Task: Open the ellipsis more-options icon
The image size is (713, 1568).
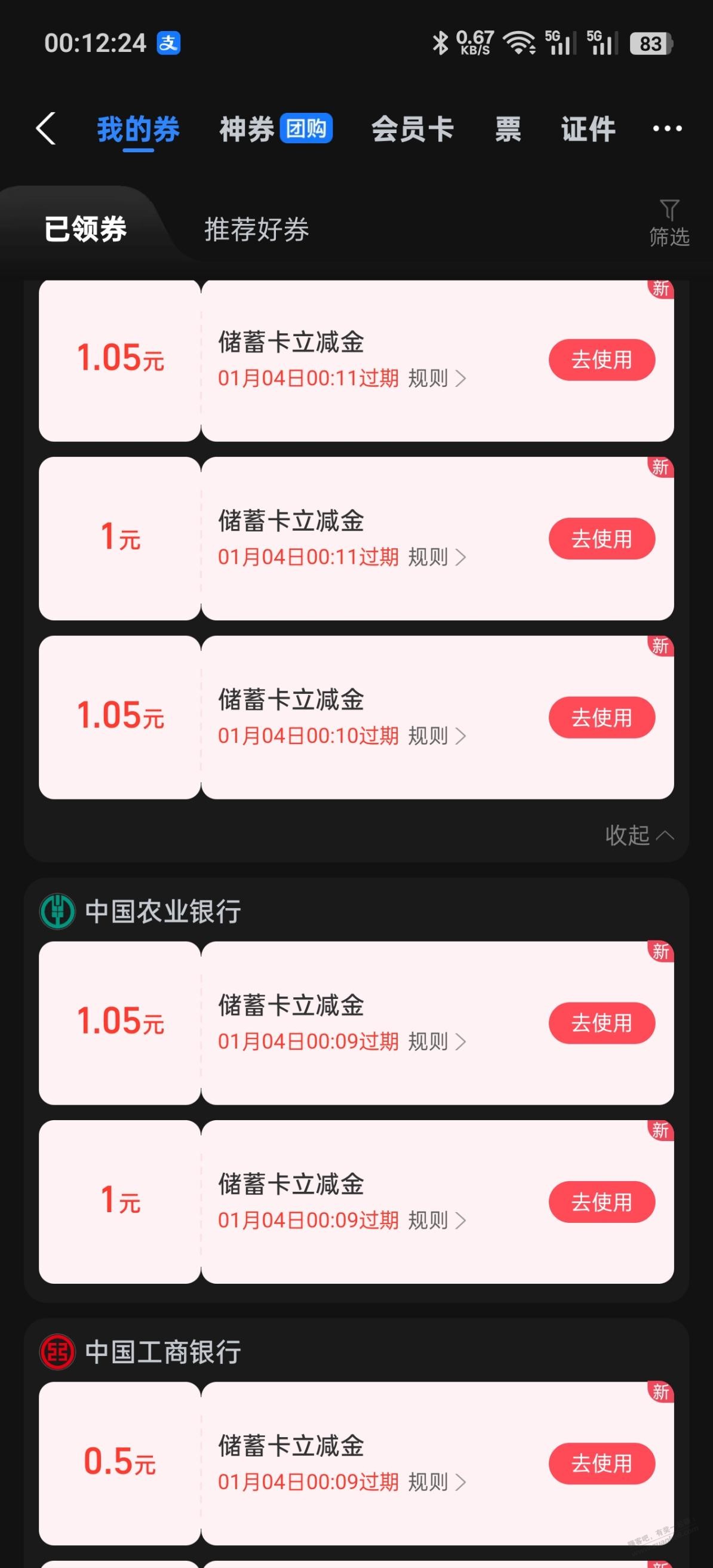Action: click(x=668, y=128)
